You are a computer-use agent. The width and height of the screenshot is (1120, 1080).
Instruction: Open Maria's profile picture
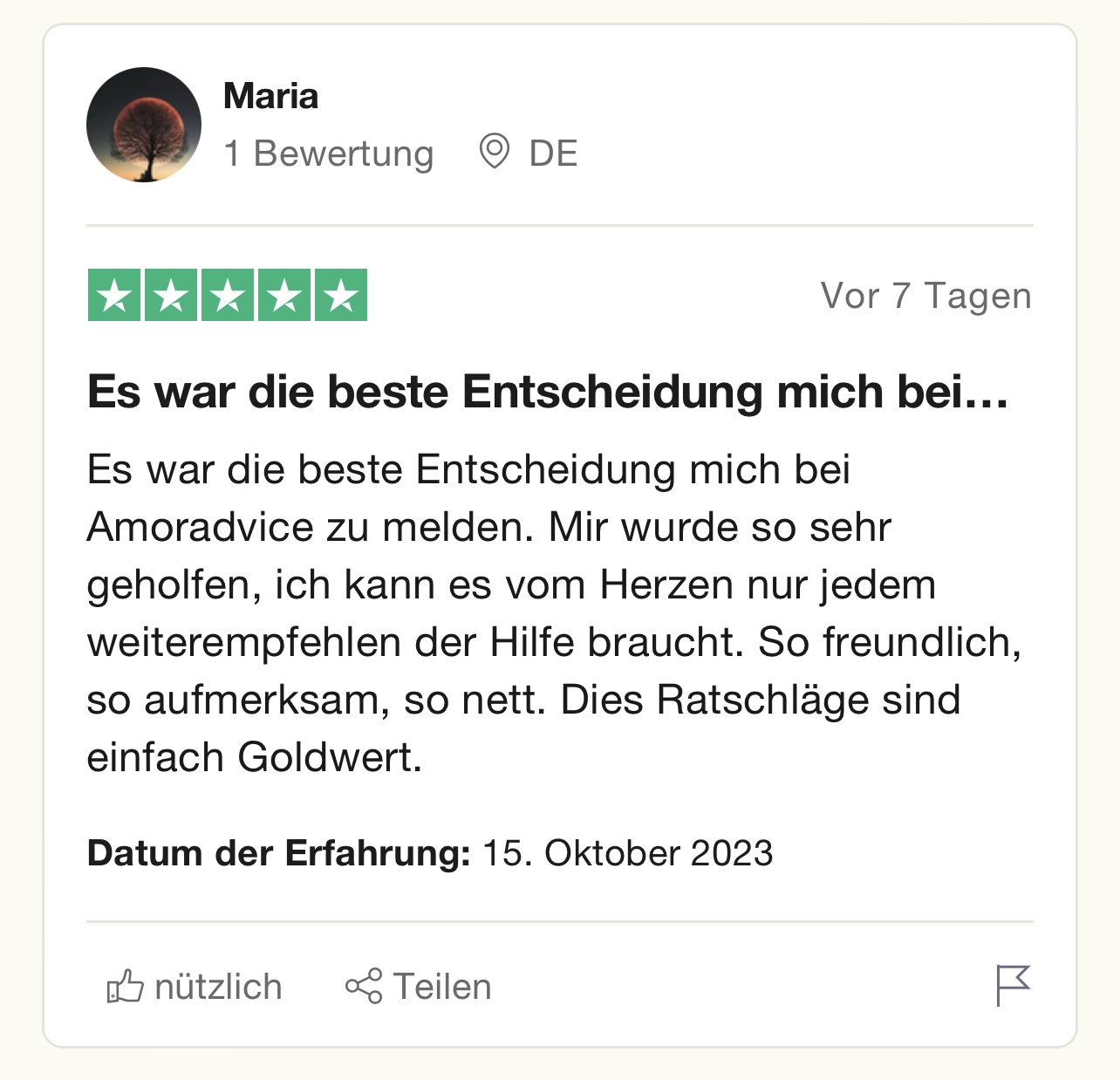tap(144, 125)
